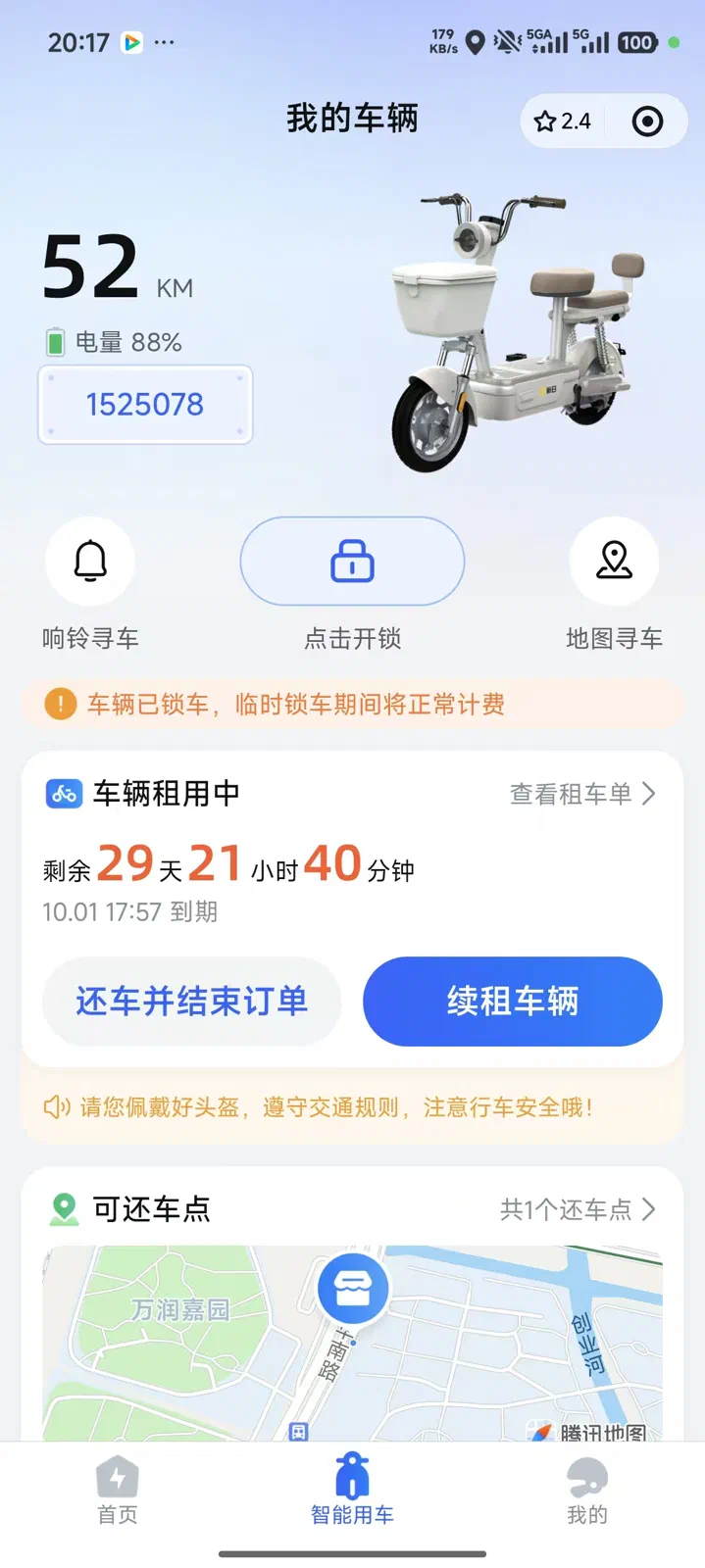Tap 还车并结束订单 button
The height and width of the screenshot is (1568, 705).
(191, 1002)
